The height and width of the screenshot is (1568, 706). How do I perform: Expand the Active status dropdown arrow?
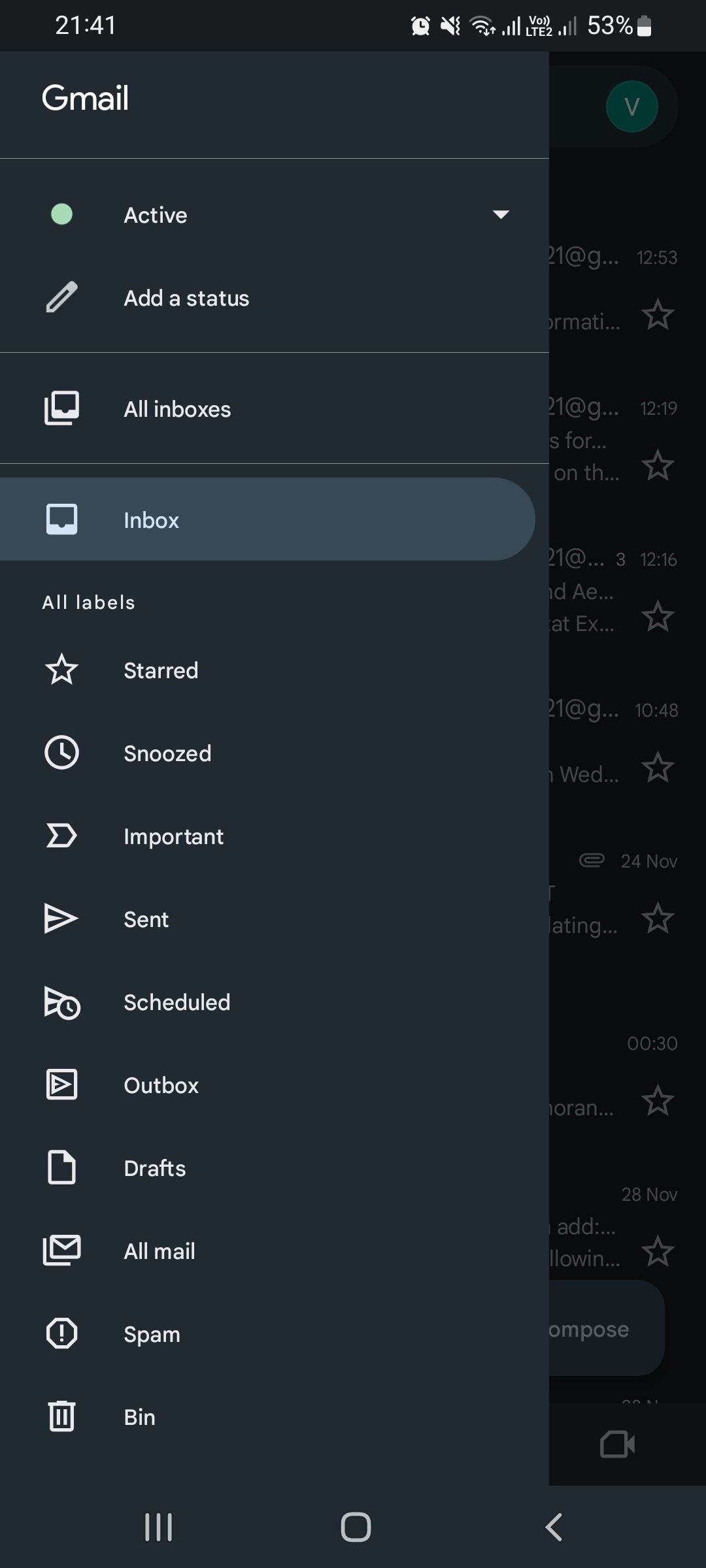(500, 214)
